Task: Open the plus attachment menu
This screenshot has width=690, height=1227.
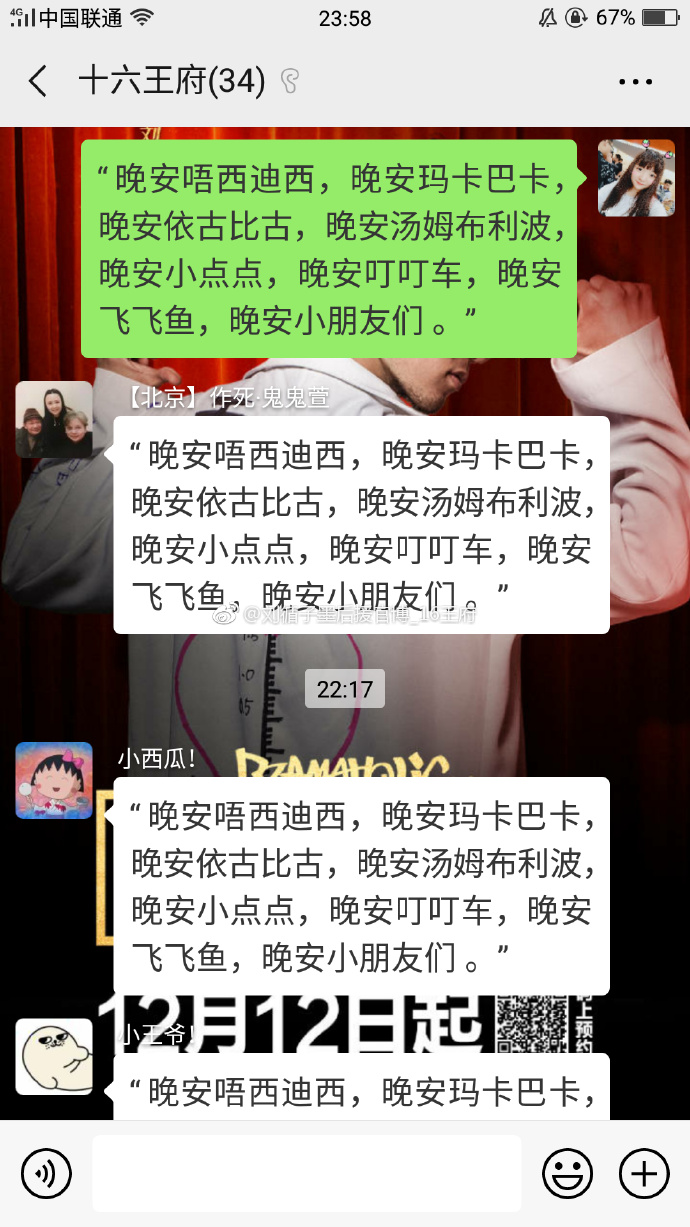Action: (644, 1172)
